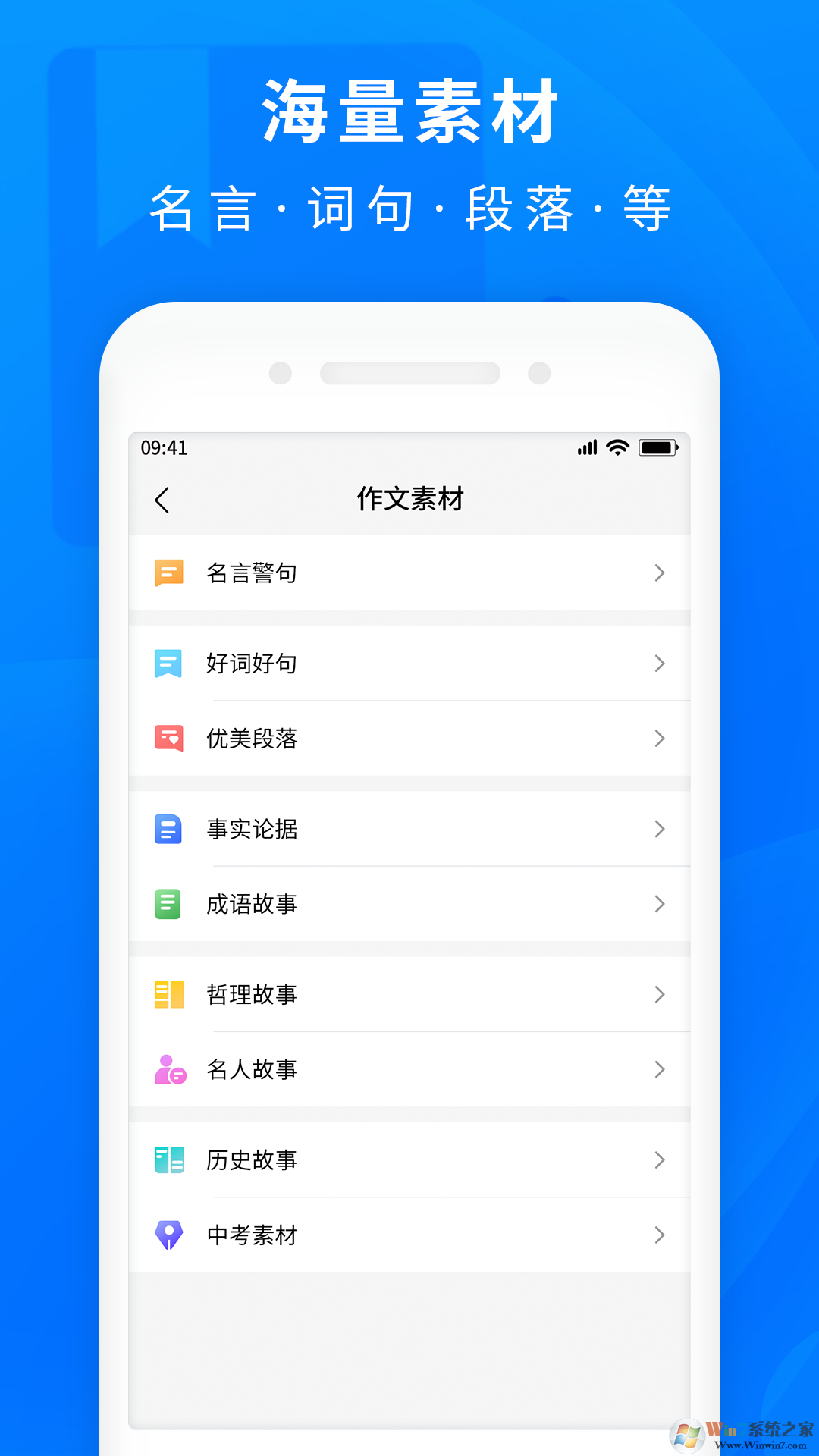This screenshot has width=819, height=1456.
Task: Click the 成语故事 green book icon
Action: [x=168, y=904]
